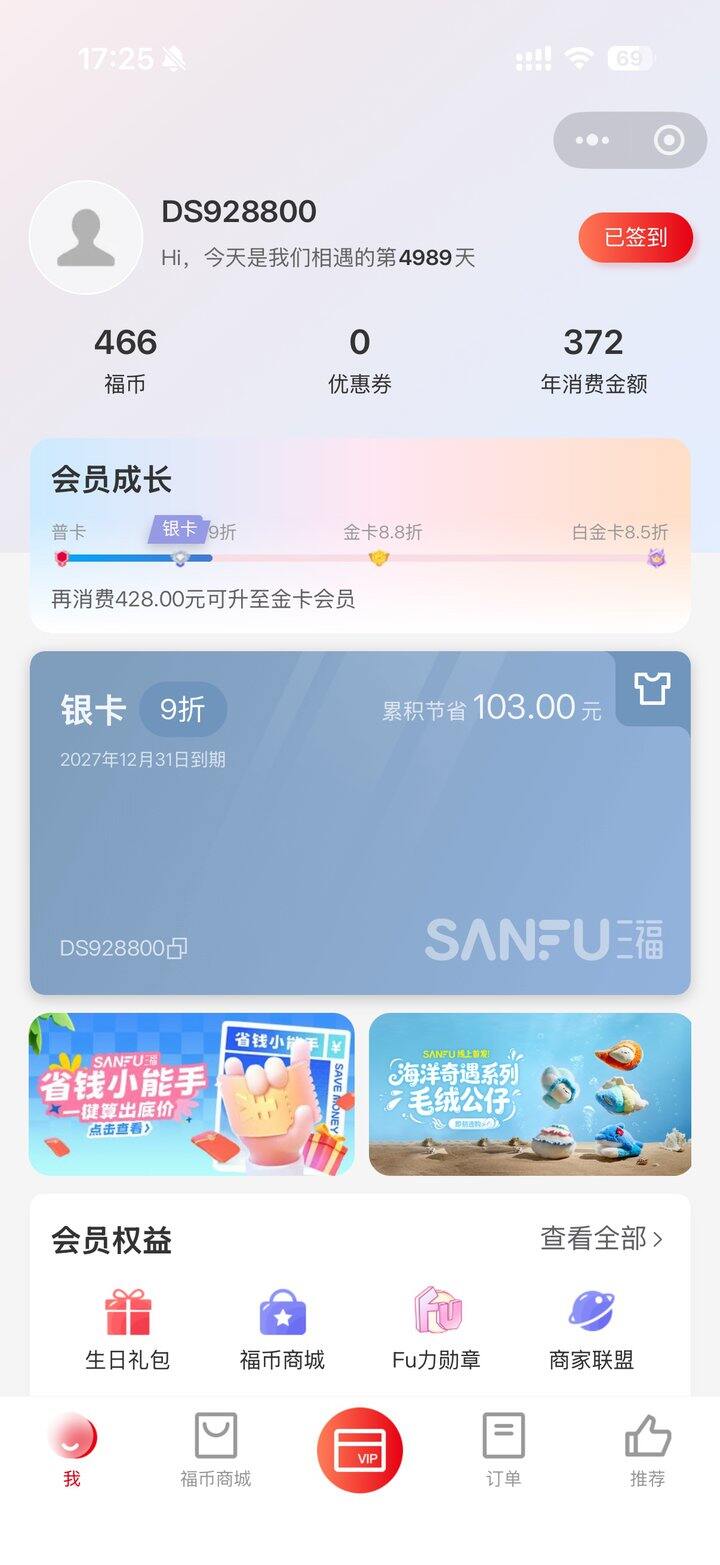Open the red VIP center icon
720x1565 pixels.
(x=360, y=1452)
